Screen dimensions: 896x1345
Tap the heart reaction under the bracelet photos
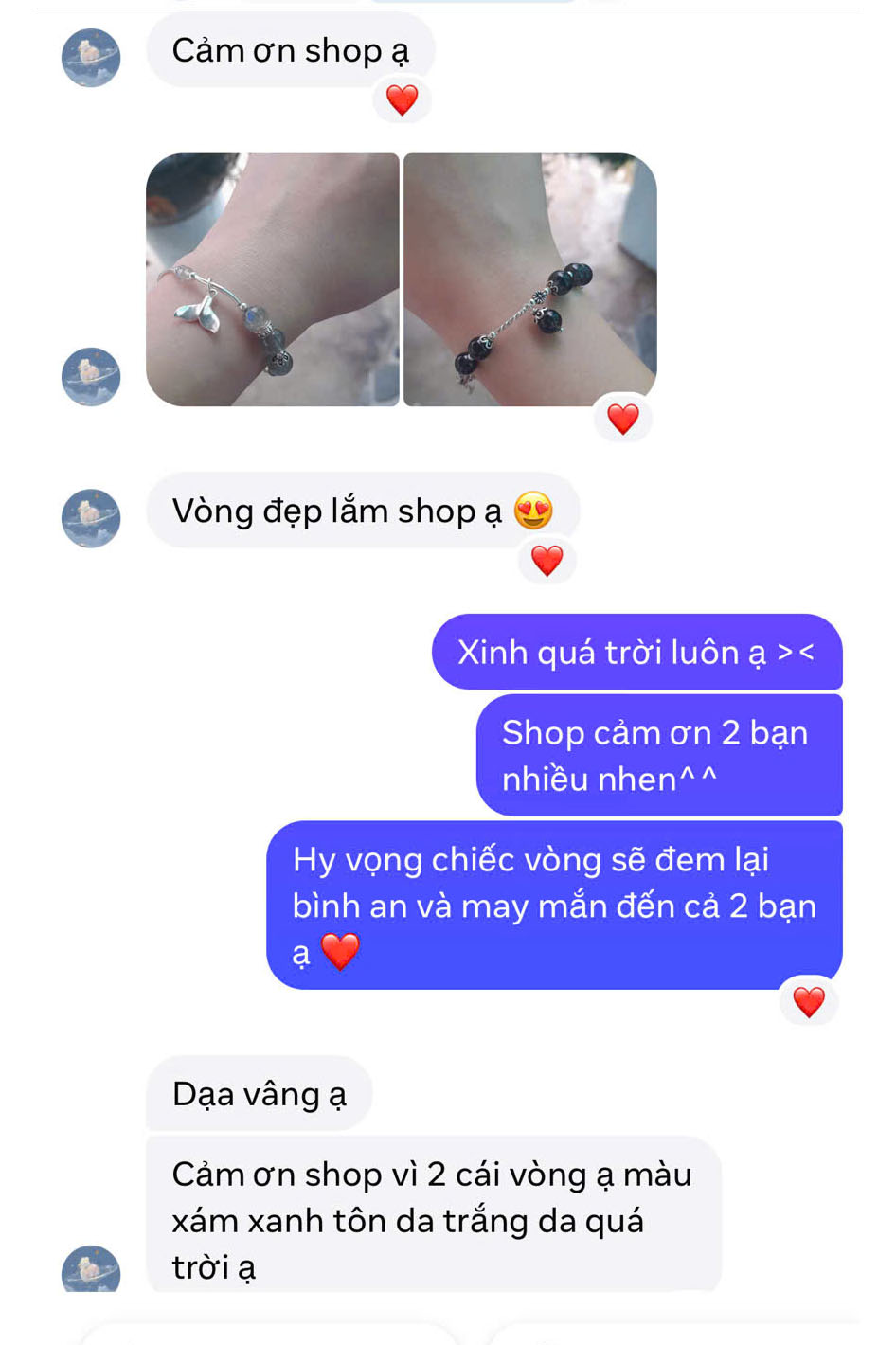point(622,419)
